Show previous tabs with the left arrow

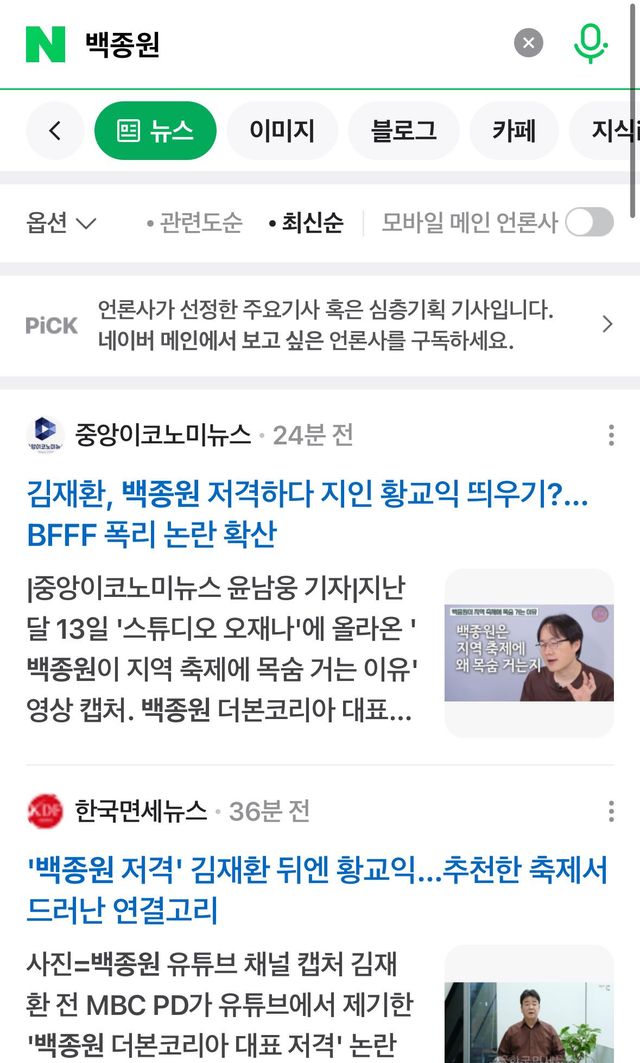(x=55, y=131)
